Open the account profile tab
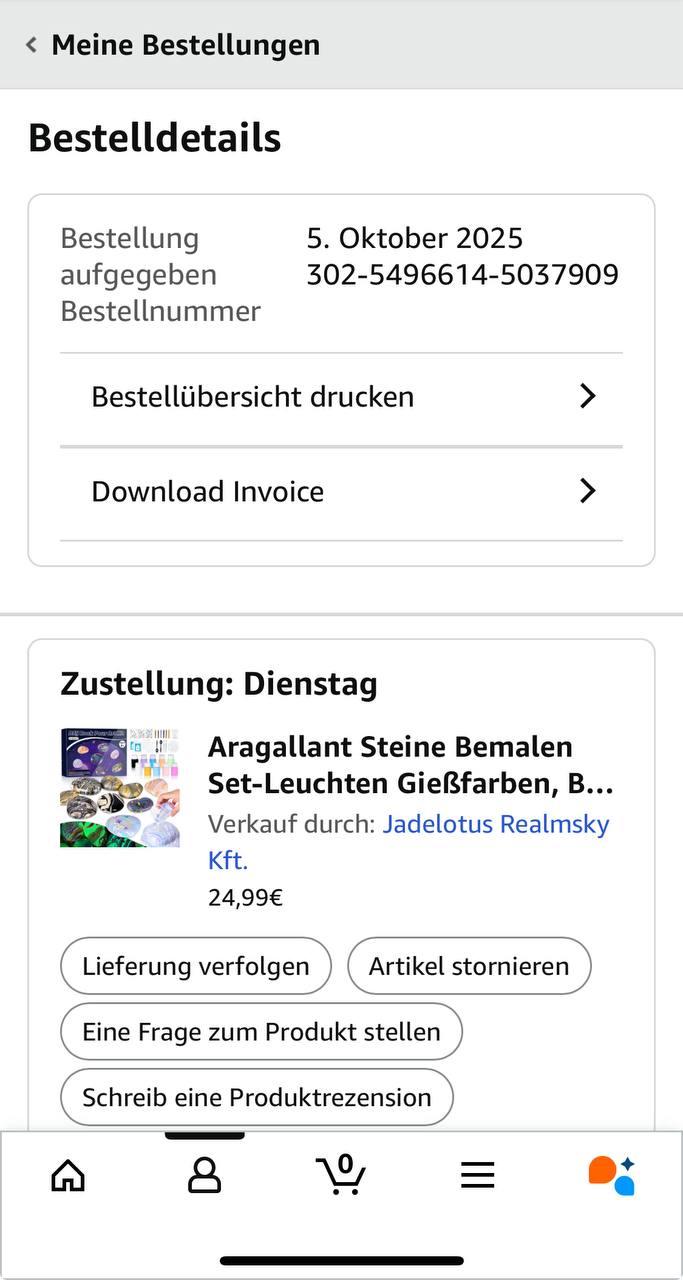Image resolution: width=683 pixels, height=1280 pixels. point(204,1175)
